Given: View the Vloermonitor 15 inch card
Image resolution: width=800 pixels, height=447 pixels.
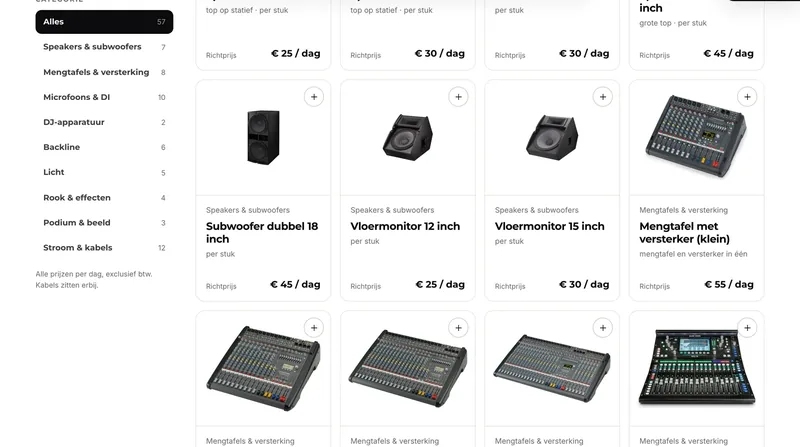Looking at the screenshot, I should point(552,190).
